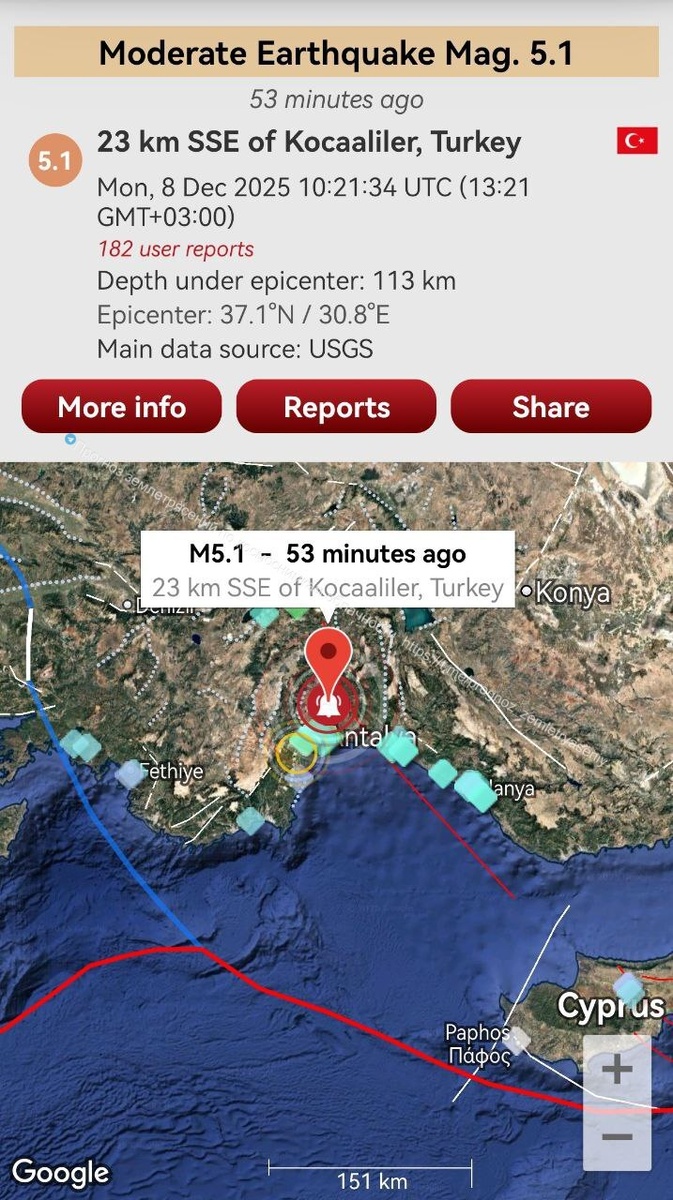View the user Reports

[336, 407]
